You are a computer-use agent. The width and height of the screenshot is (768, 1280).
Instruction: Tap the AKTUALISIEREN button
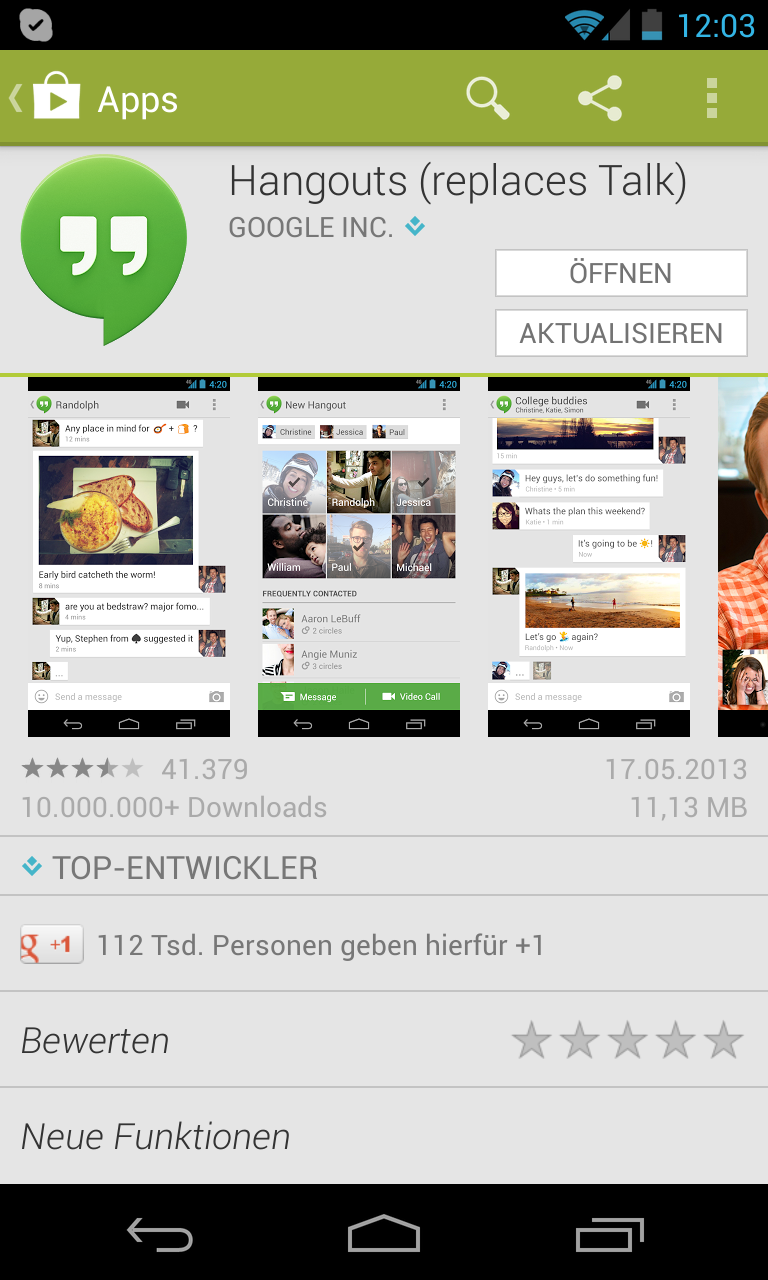pos(621,333)
